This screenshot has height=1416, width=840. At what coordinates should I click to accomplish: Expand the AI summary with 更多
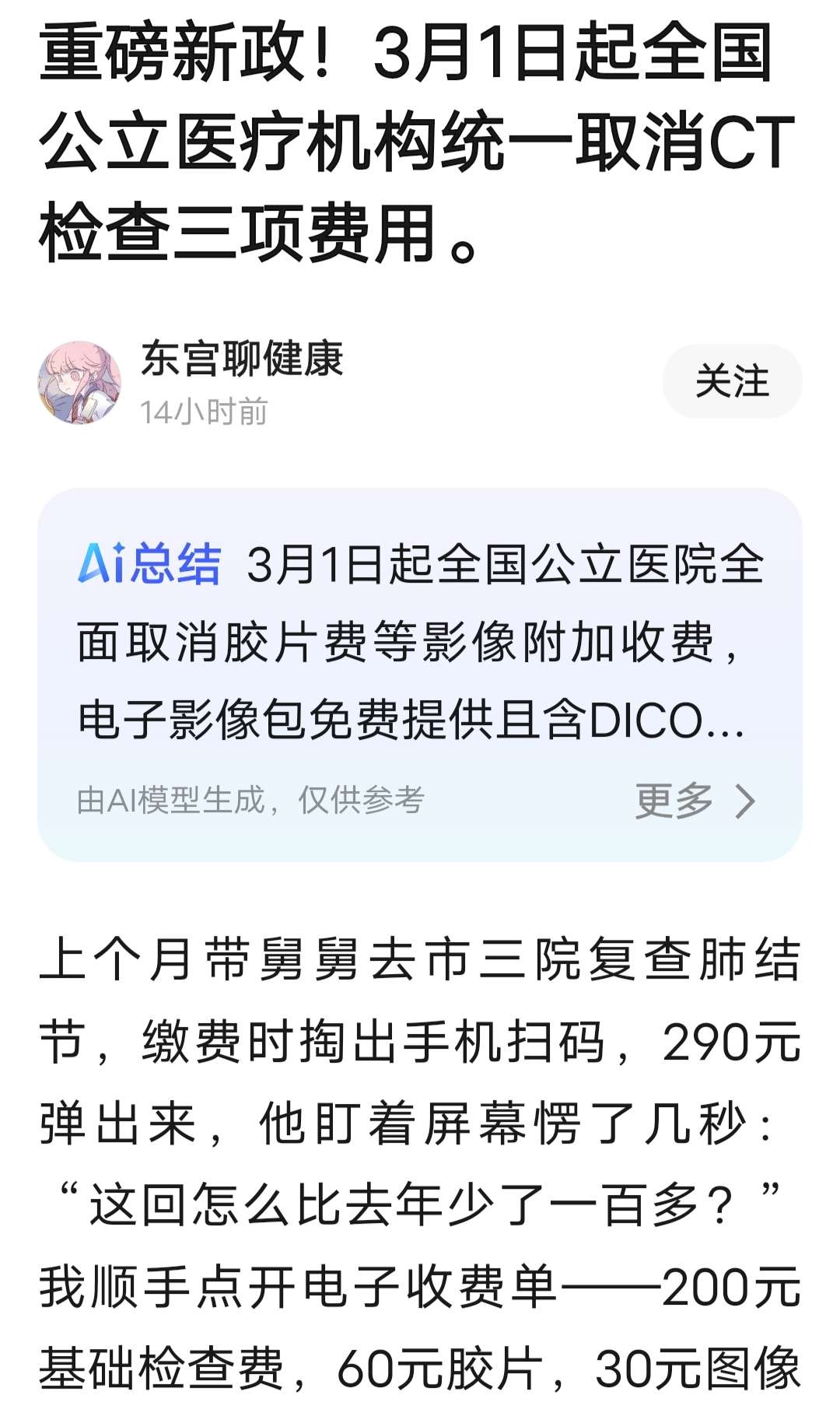pos(694,800)
